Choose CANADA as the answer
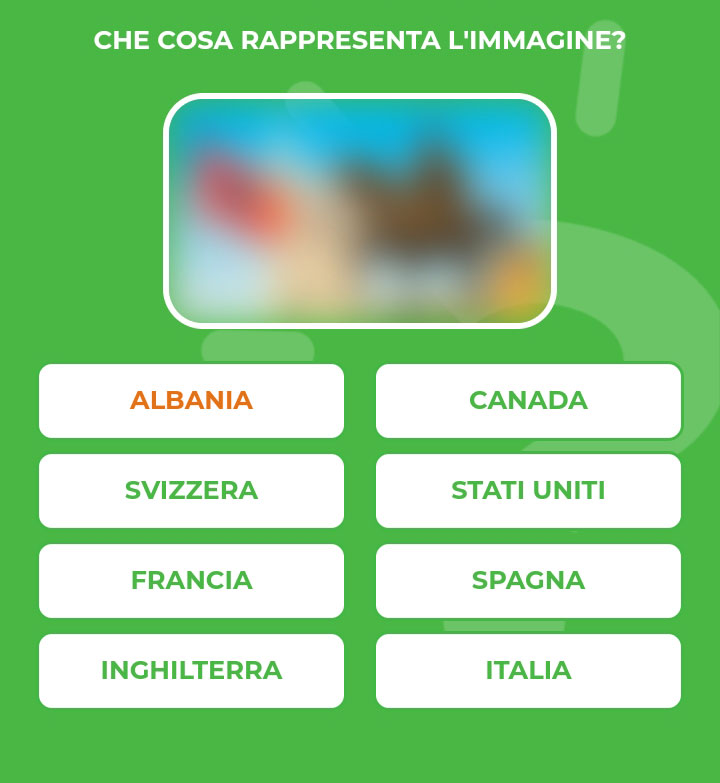The height and width of the screenshot is (783, 720). pyautogui.click(x=528, y=400)
